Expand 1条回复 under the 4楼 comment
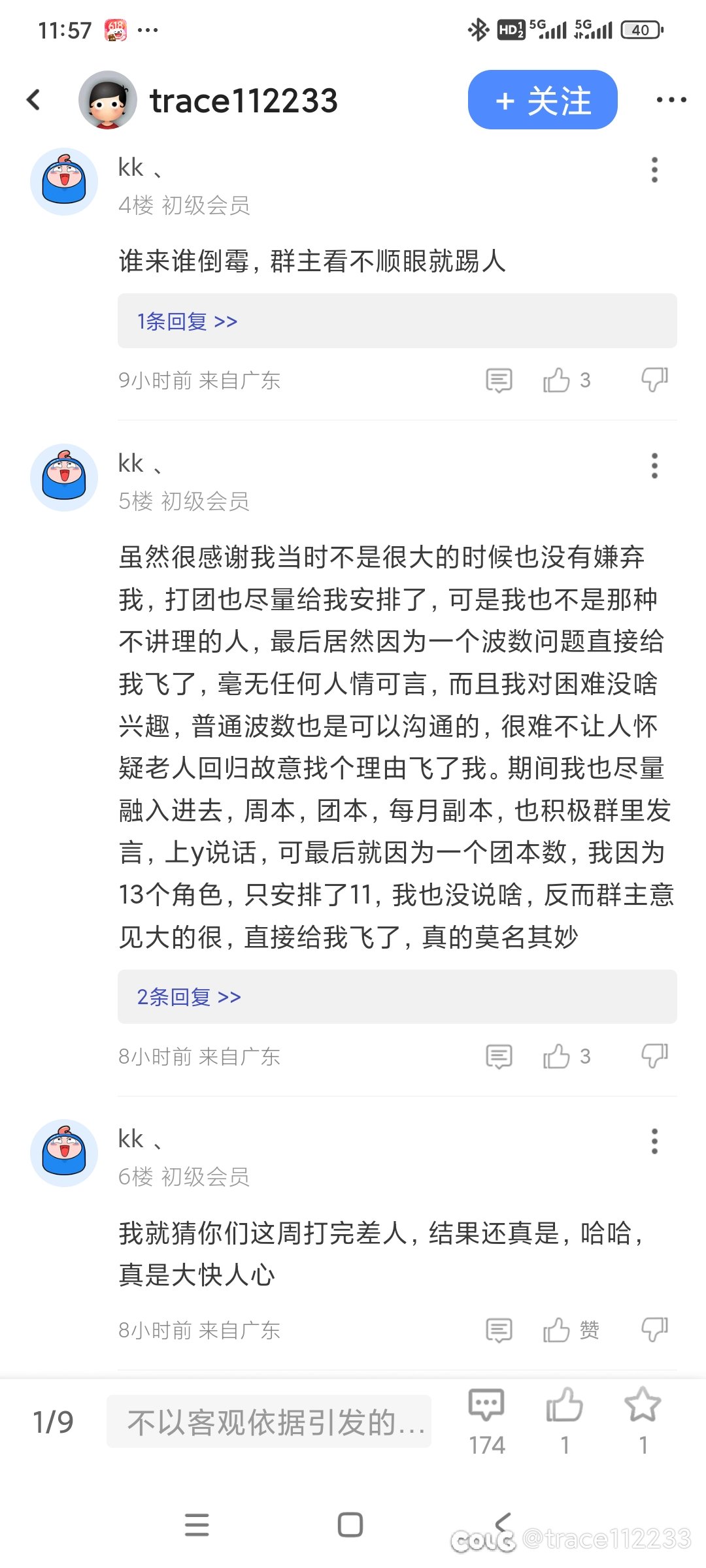Viewport: 706px width, 1568px height. [187, 321]
